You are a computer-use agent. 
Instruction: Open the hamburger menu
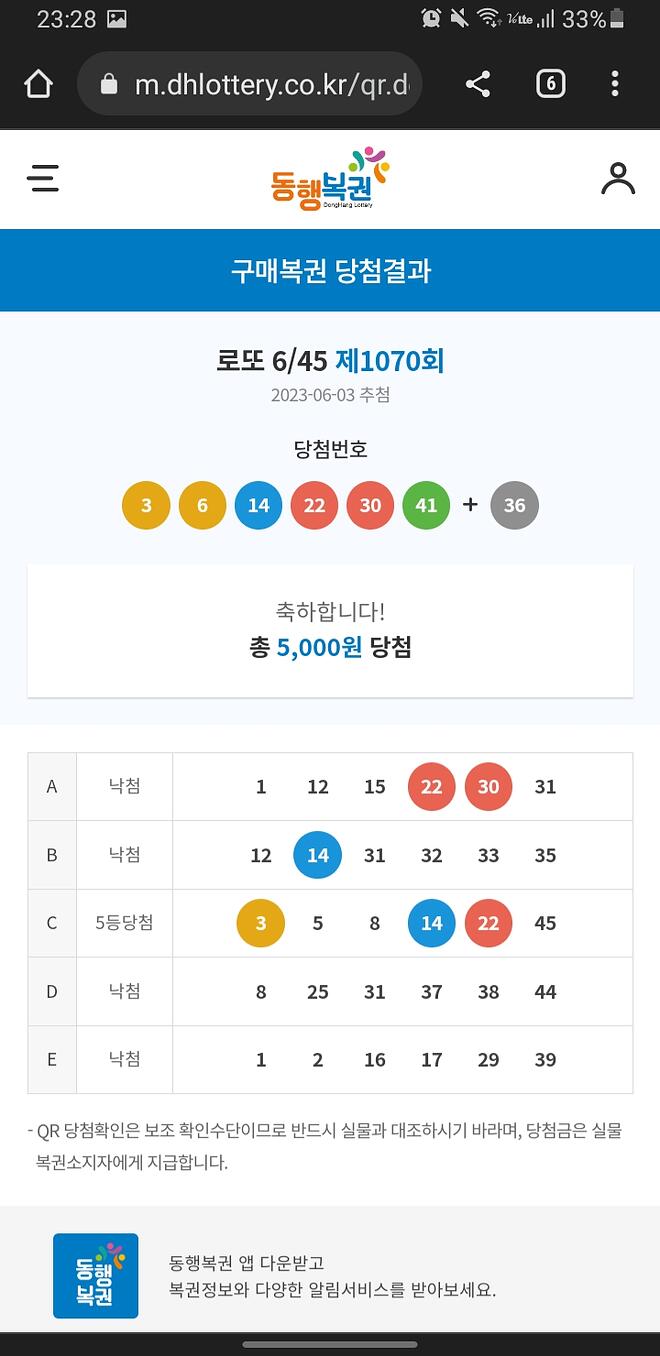(x=43, y=178)
